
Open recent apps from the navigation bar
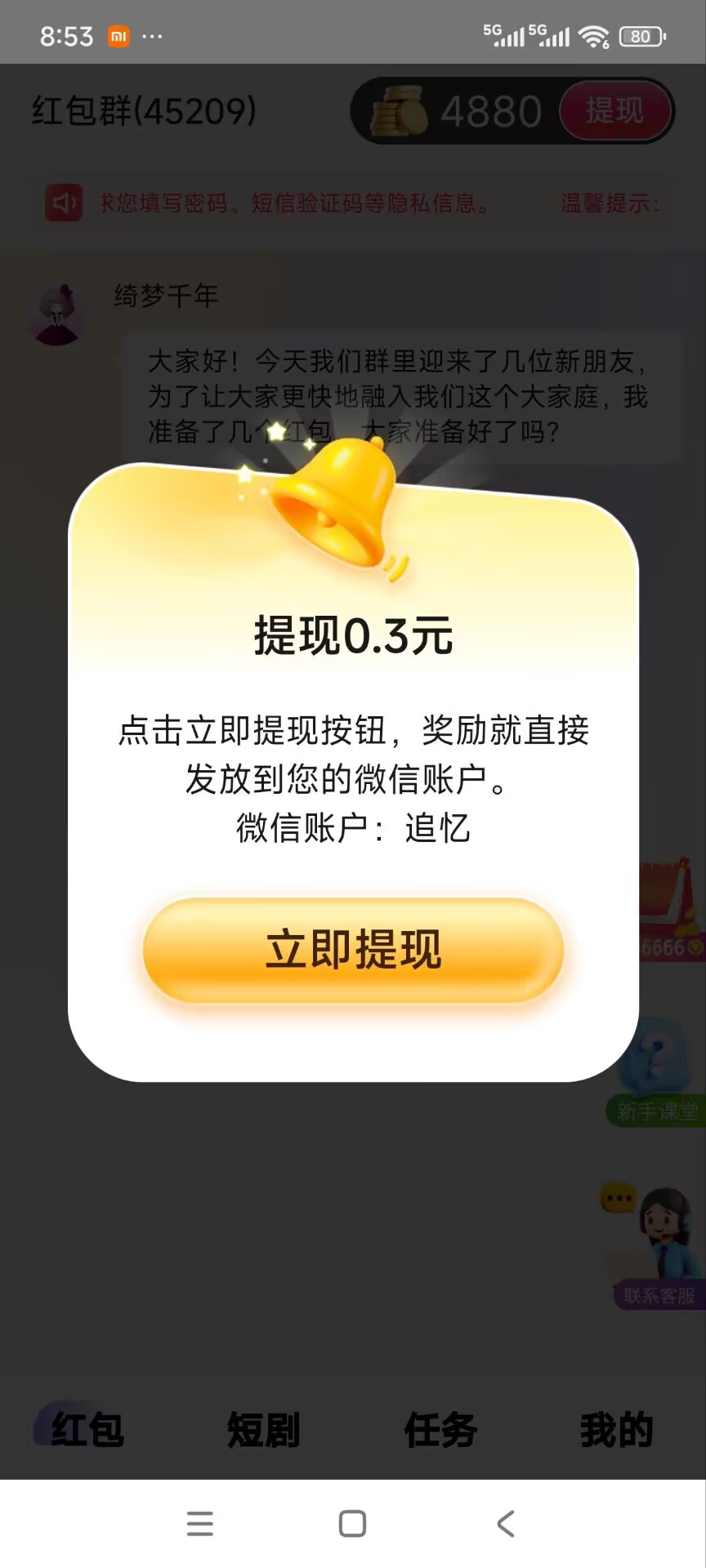200,1523
